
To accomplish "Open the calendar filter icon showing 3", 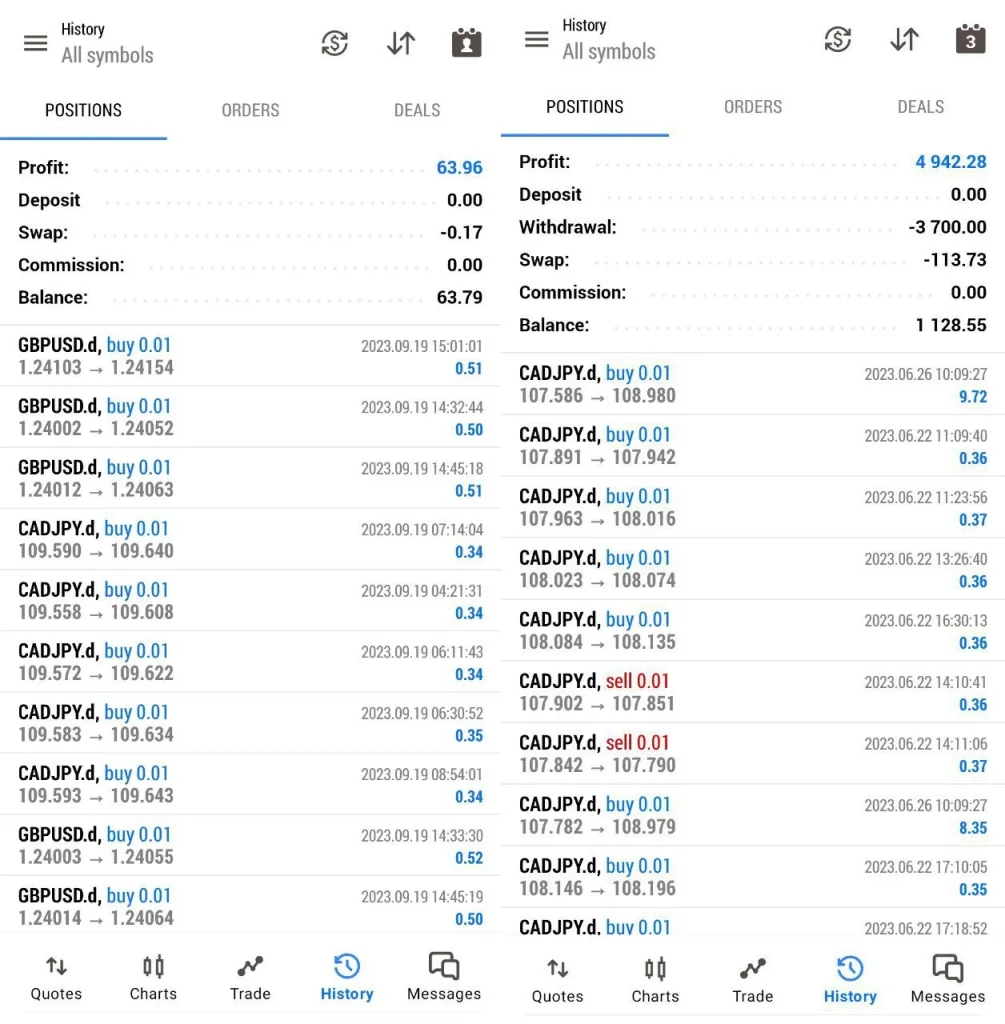I will click(x=970, y=40).
